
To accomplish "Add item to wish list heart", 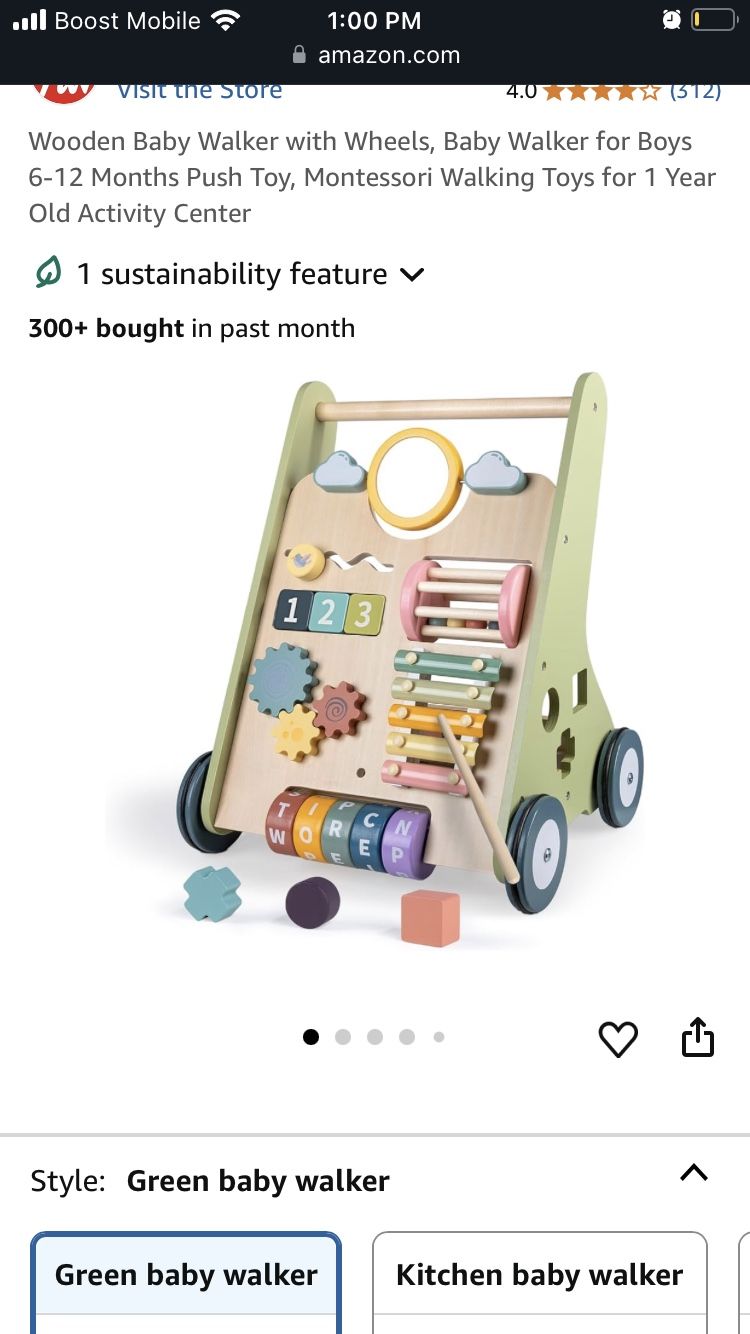I will 617,1039.
